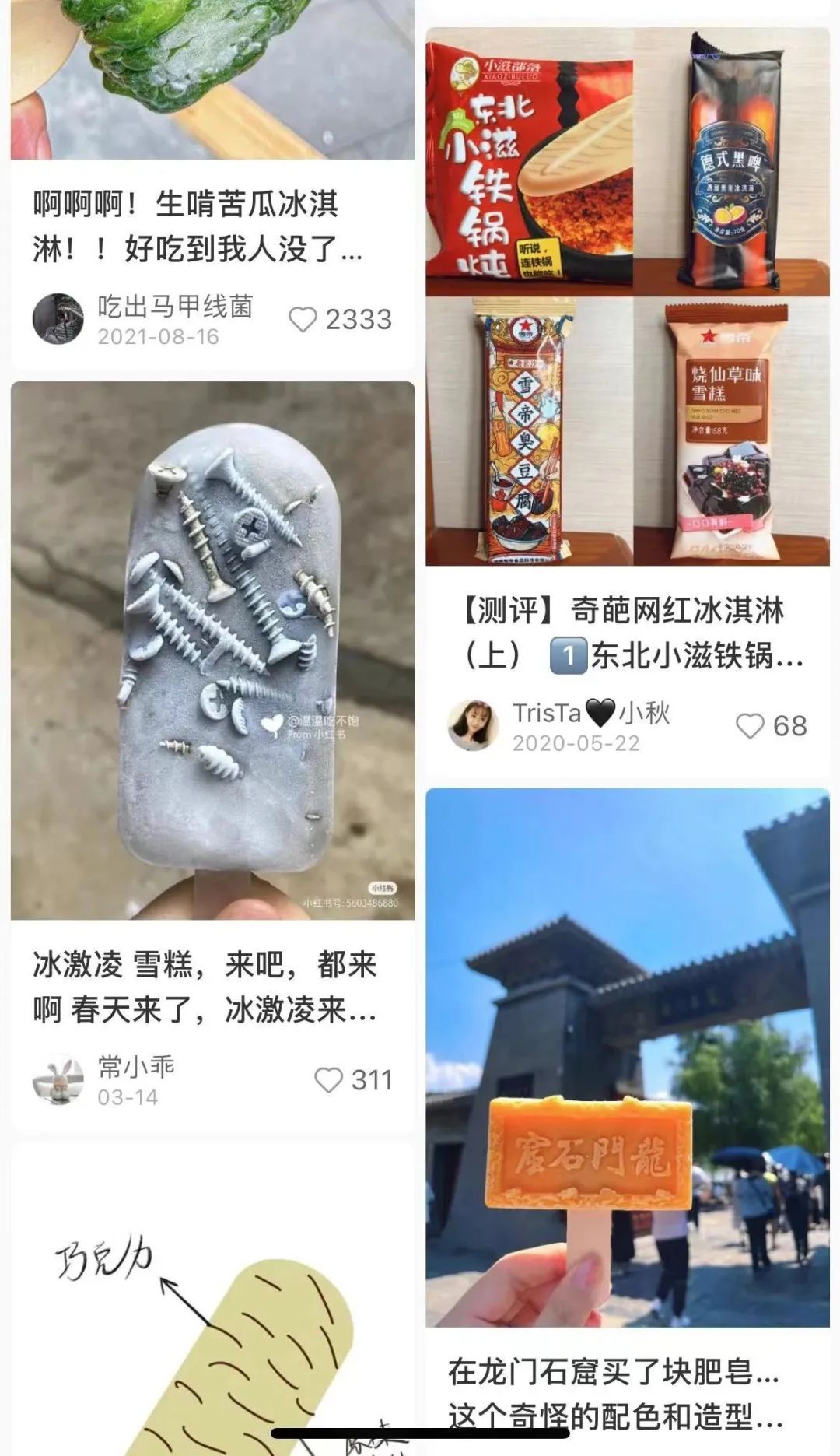This screenshot has height=1456, width=840.
Task: View 吃出马甲线菌's profile avatar
Action: point(58,318)
